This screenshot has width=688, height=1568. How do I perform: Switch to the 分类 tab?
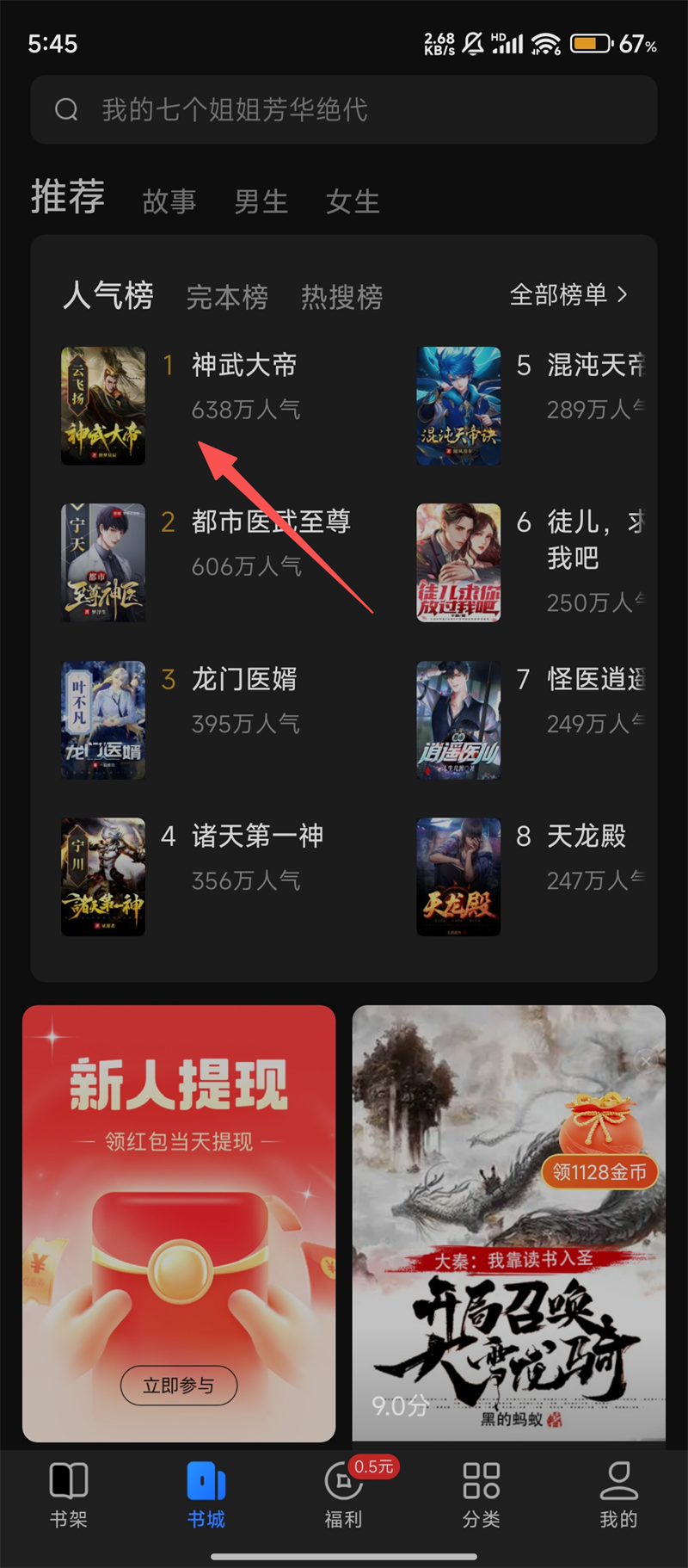coord(481,1495)
